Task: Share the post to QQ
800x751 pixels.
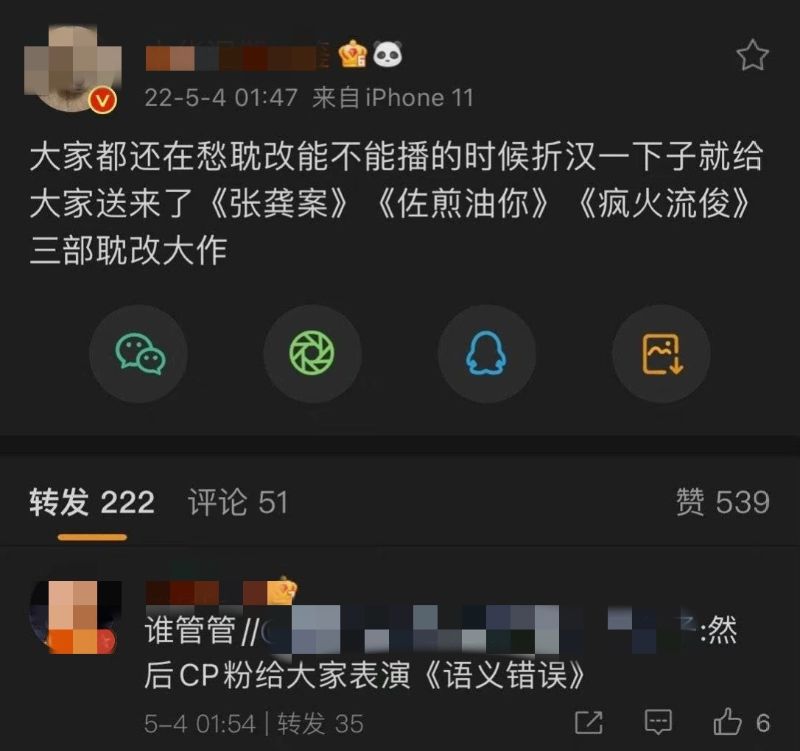Action: (x=486, y=354)
